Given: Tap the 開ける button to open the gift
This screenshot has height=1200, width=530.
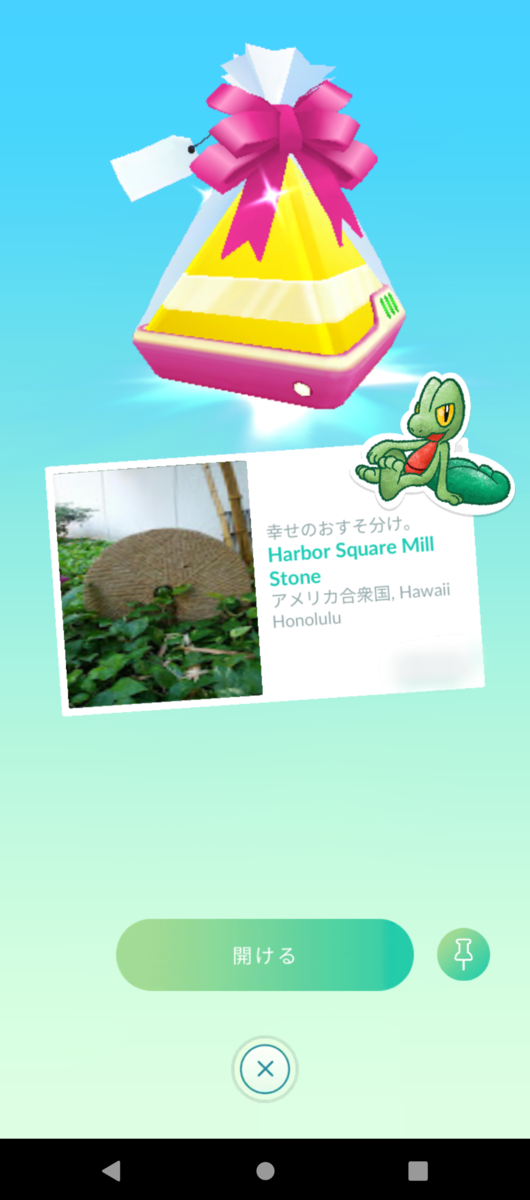Looking at the screenshot, I should 265,955.
